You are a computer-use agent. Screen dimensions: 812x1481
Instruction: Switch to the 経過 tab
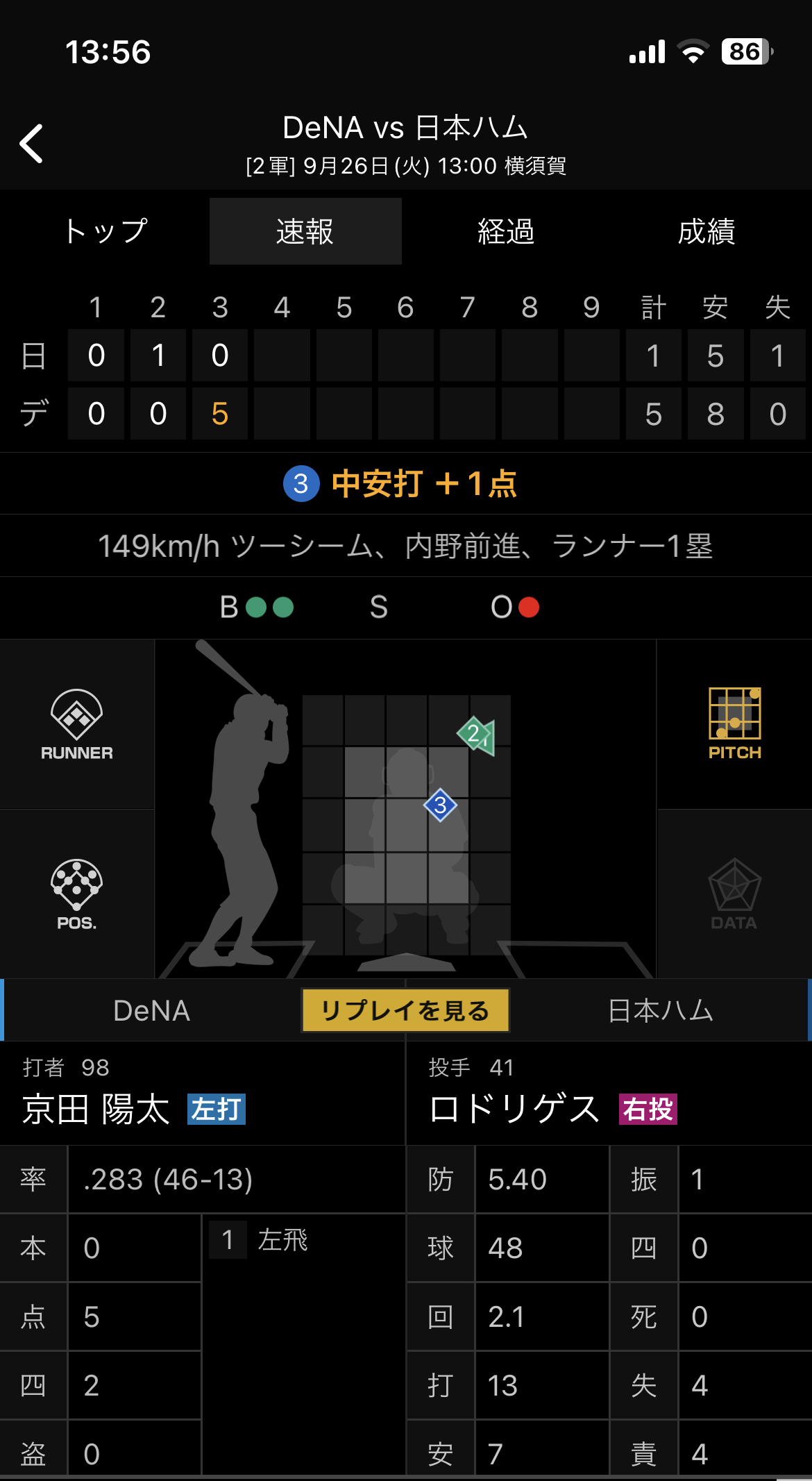point(505,231)
